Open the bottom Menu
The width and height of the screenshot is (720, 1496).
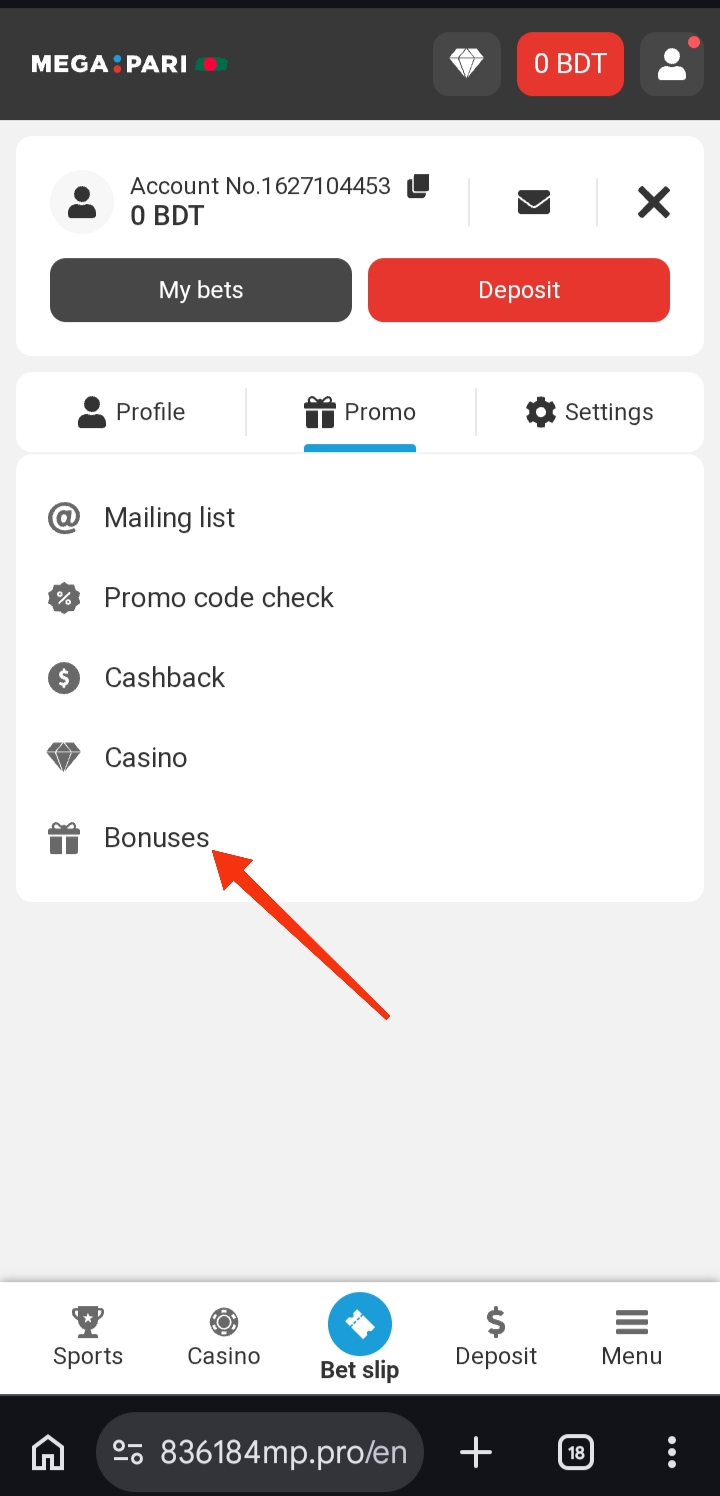631,1337
